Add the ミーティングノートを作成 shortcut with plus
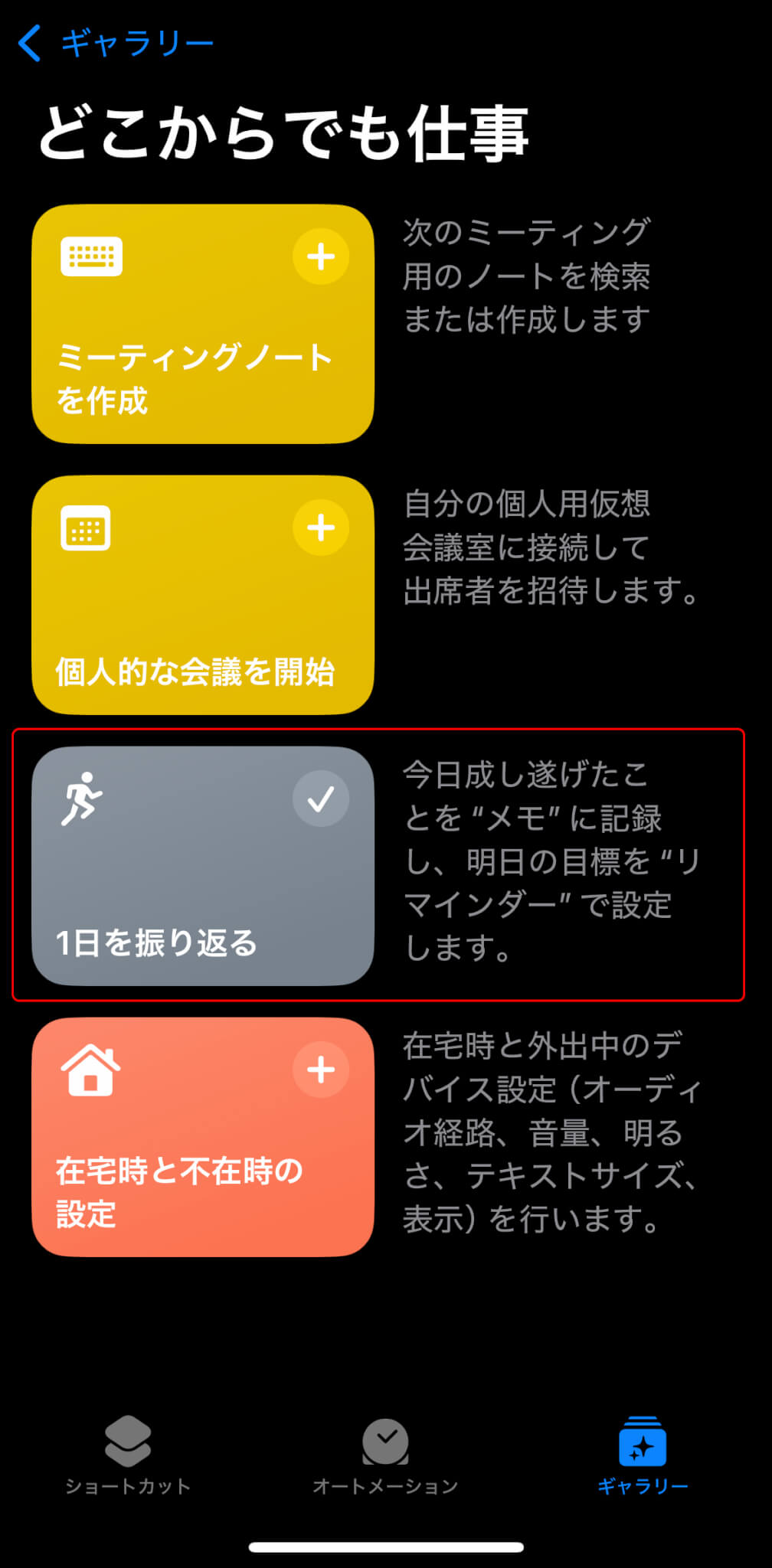Screen dimensions: 772x1568 click(321, 256)
